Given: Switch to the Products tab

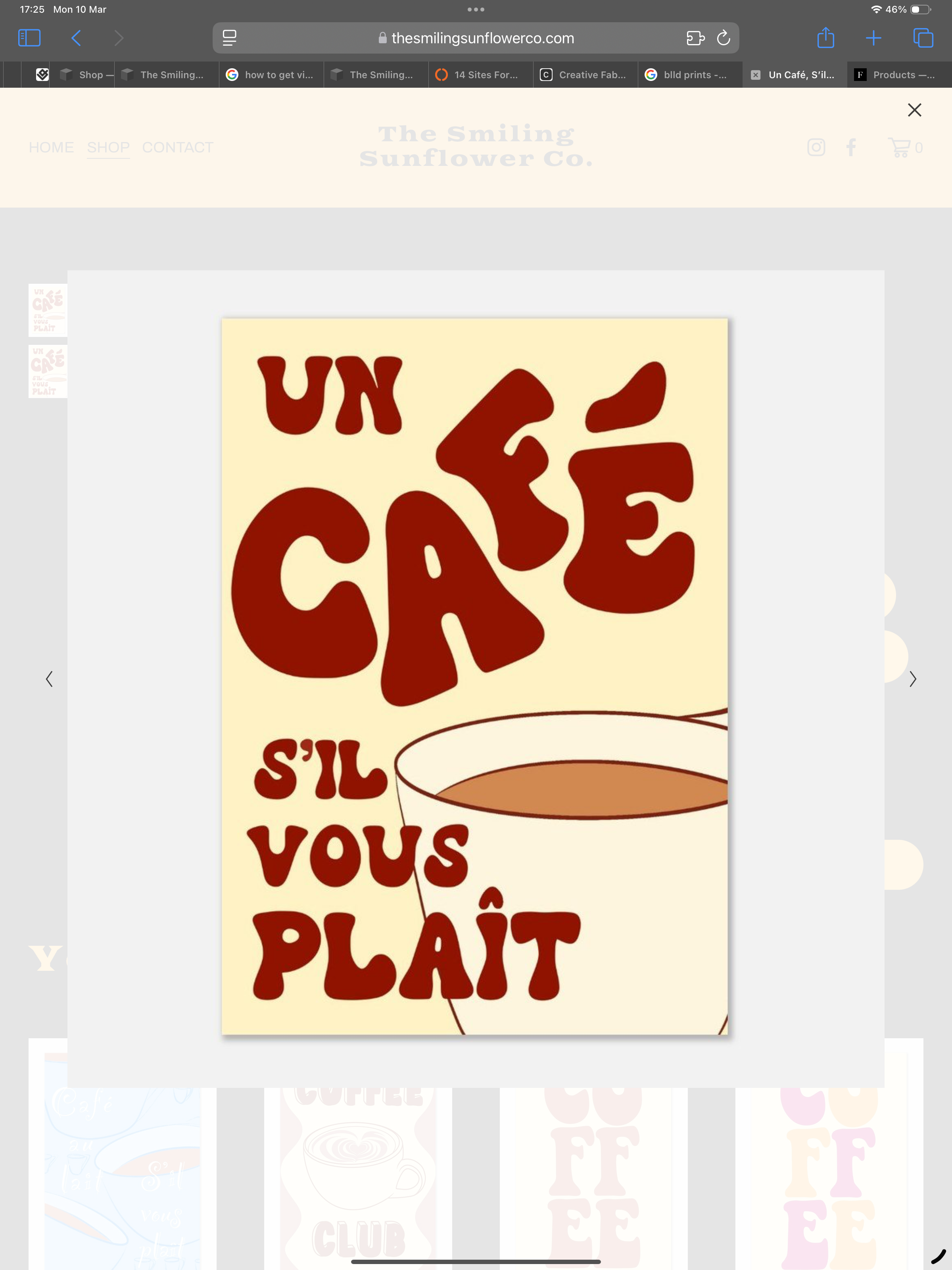Looking at the screenshot, I should point(899,75).
